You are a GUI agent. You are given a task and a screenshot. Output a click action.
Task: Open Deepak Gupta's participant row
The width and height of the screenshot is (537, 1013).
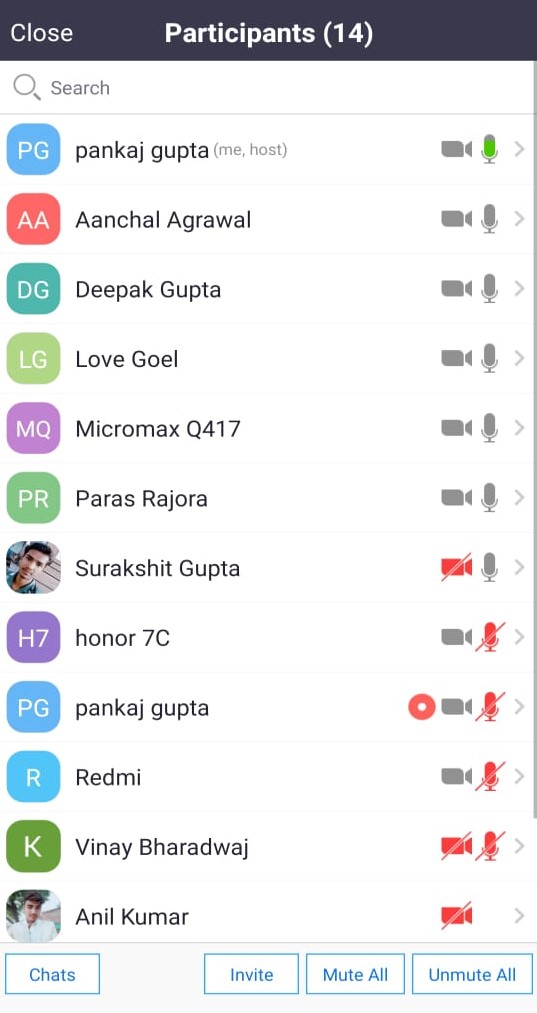[x=268, y=289]
